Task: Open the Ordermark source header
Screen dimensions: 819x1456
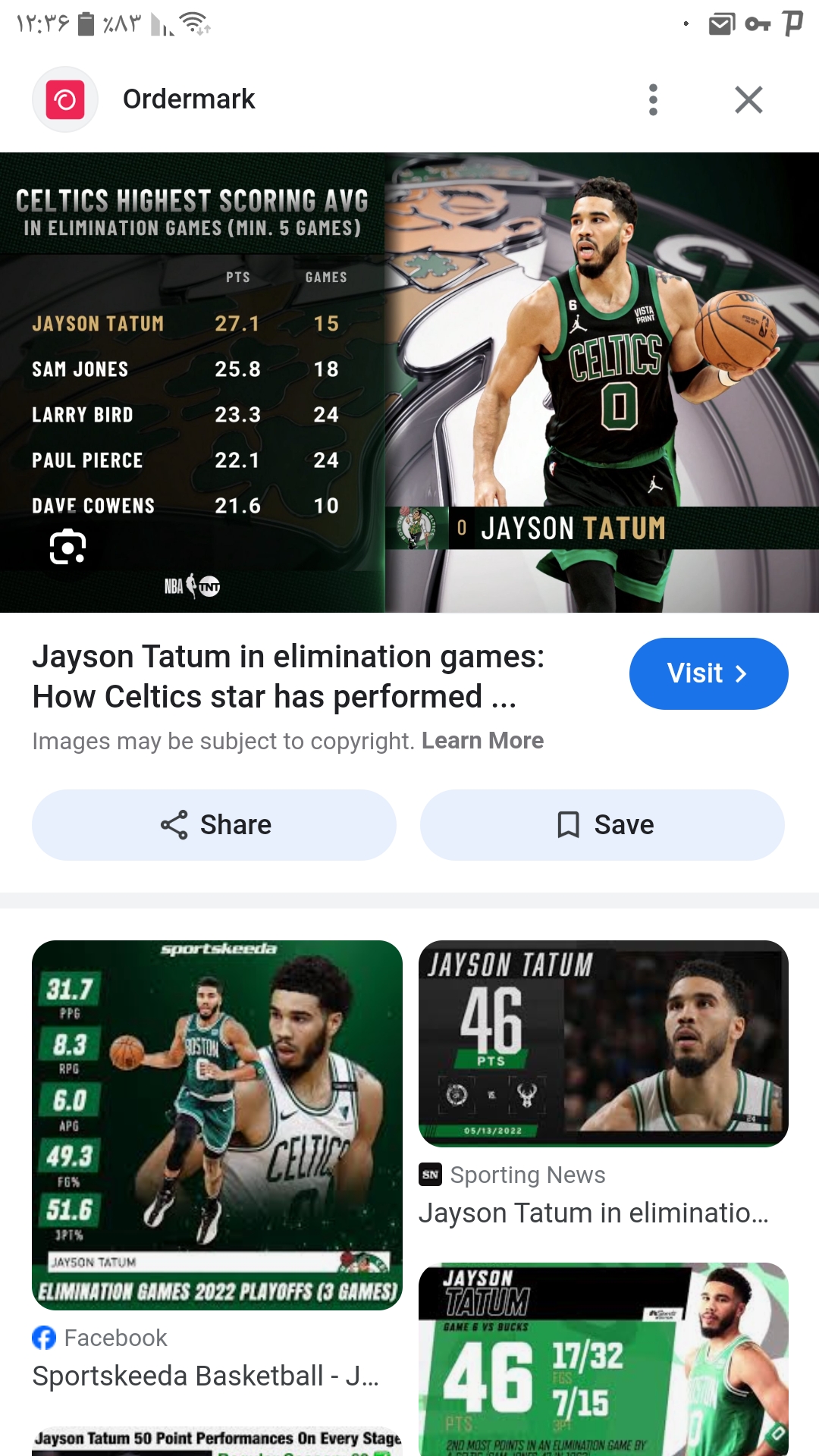Action: tap(189, 99)
